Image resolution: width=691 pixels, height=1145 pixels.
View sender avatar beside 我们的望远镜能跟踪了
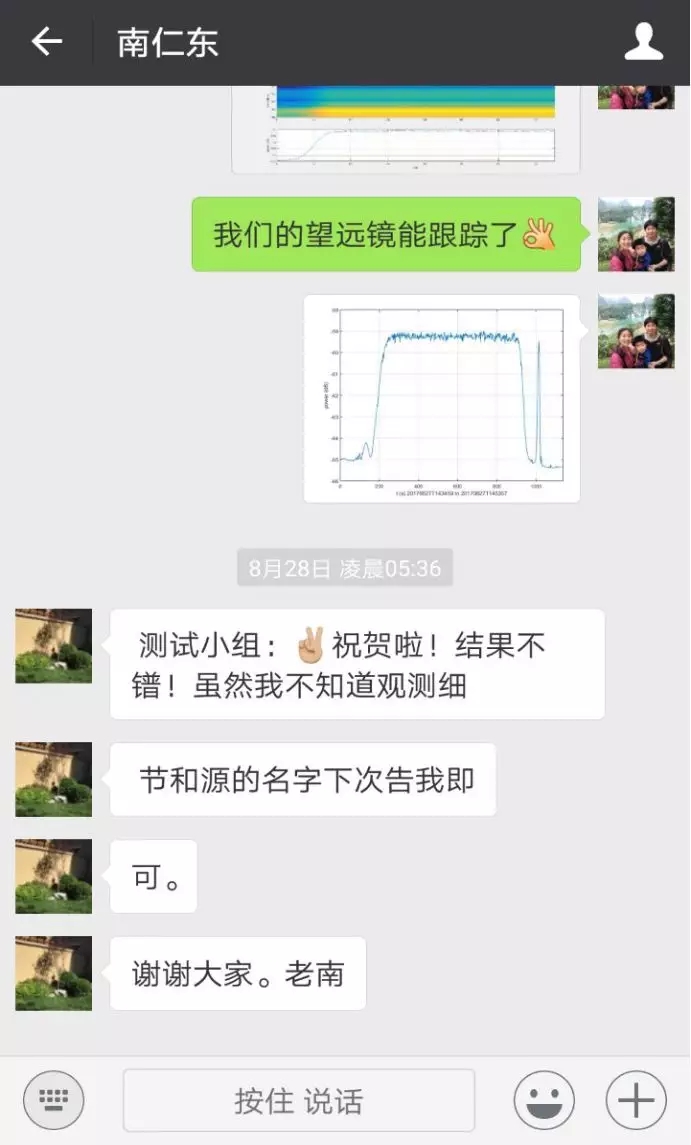click(636, 234)
